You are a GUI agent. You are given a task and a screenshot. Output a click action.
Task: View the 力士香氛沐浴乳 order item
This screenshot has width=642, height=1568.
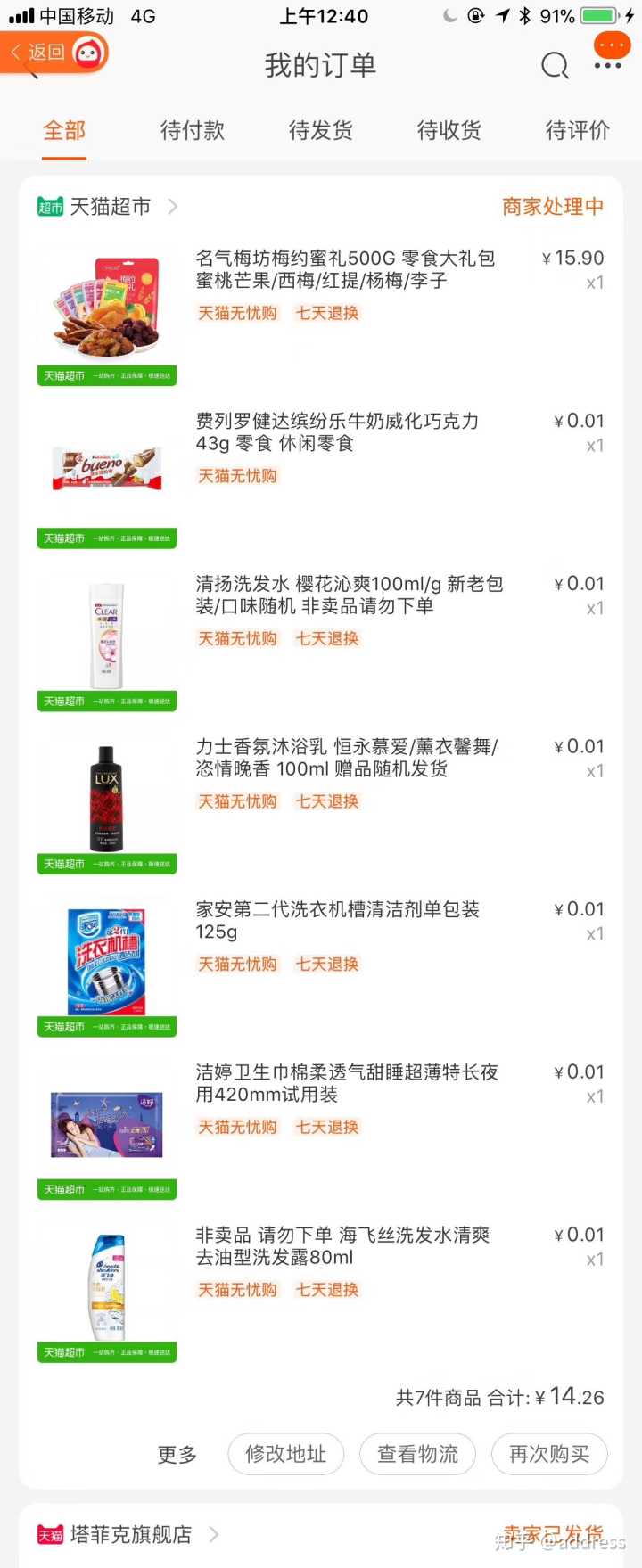[347, 758]
